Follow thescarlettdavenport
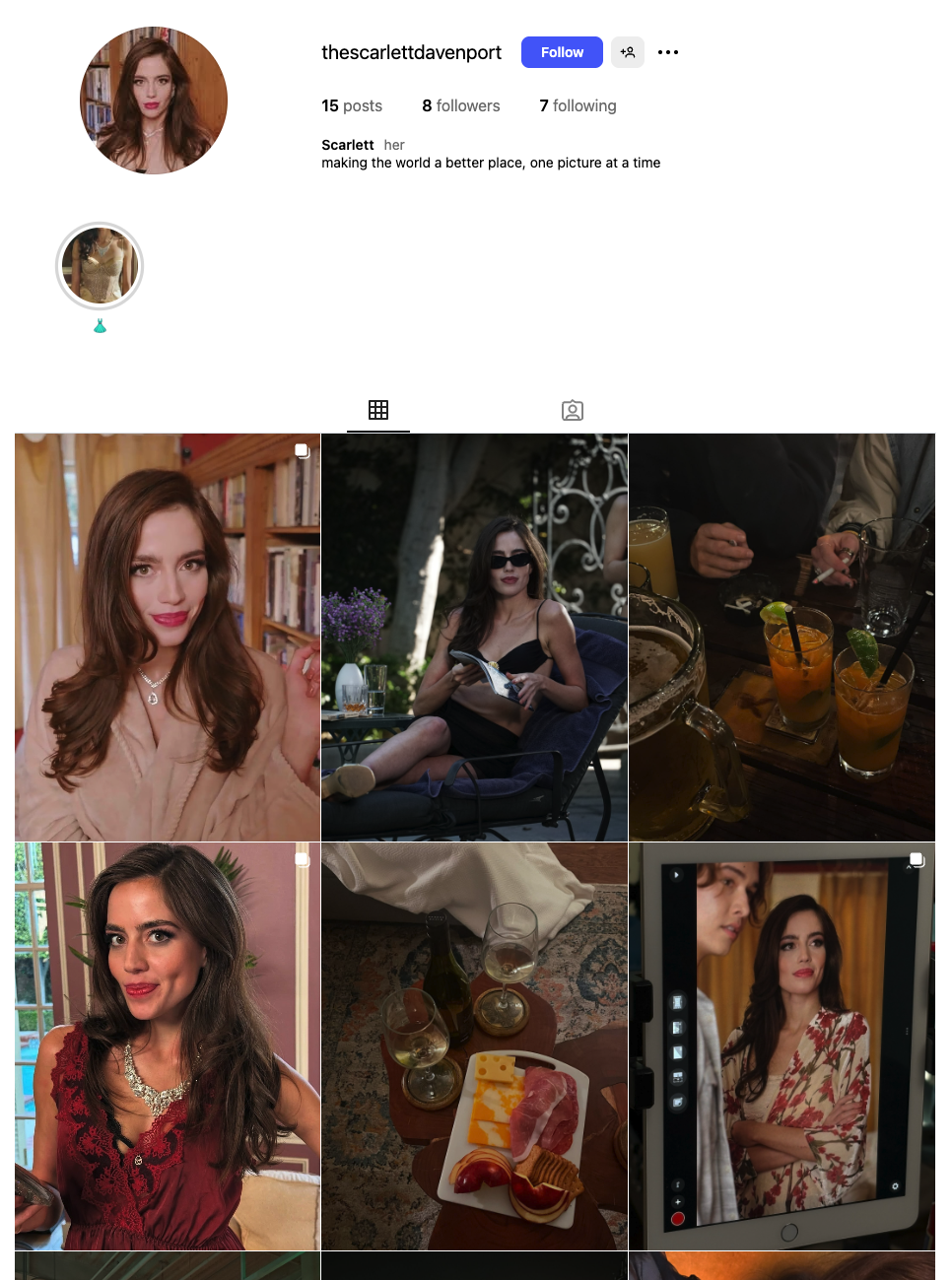Screen dimensions: 952x1280 click(562, 52)
